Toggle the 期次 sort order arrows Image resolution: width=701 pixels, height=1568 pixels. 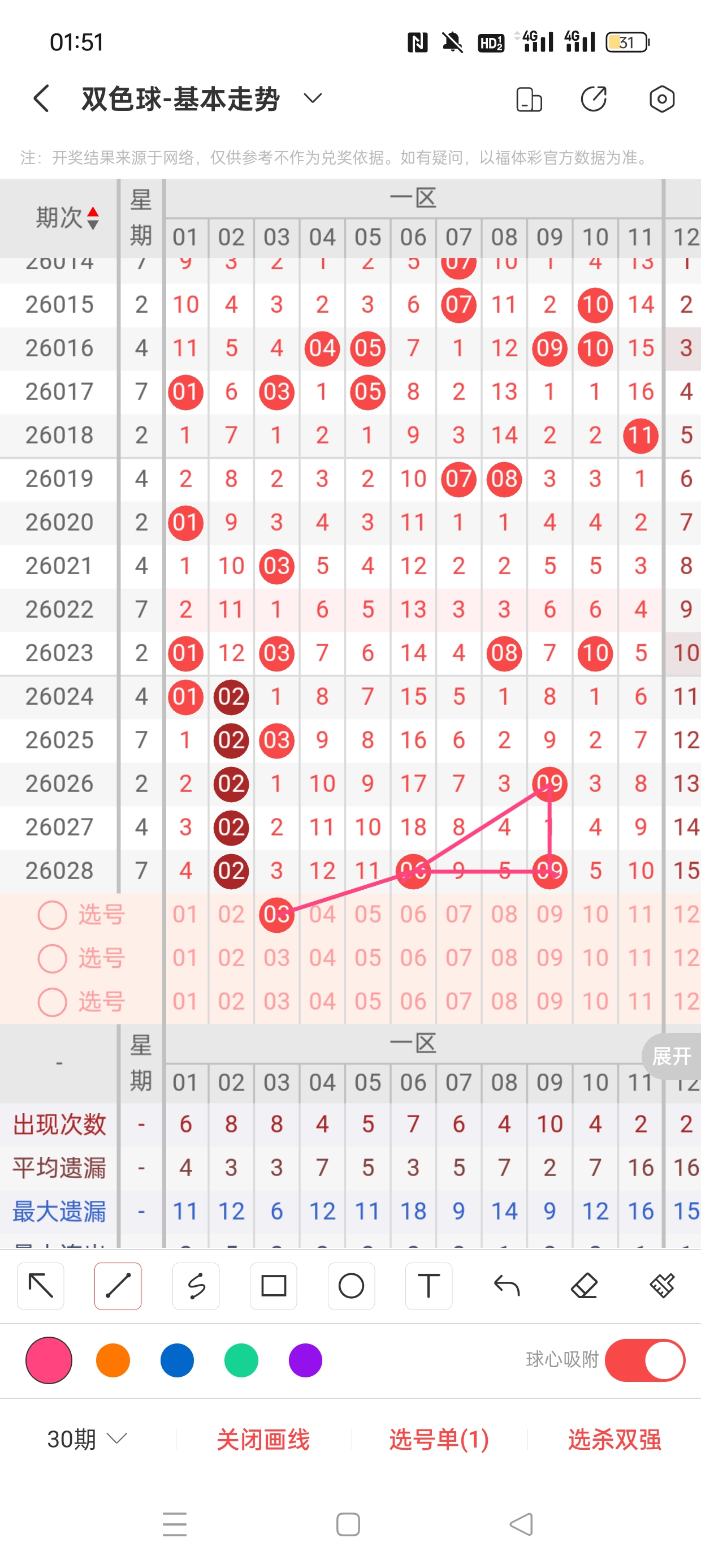(x=93, y=218)
